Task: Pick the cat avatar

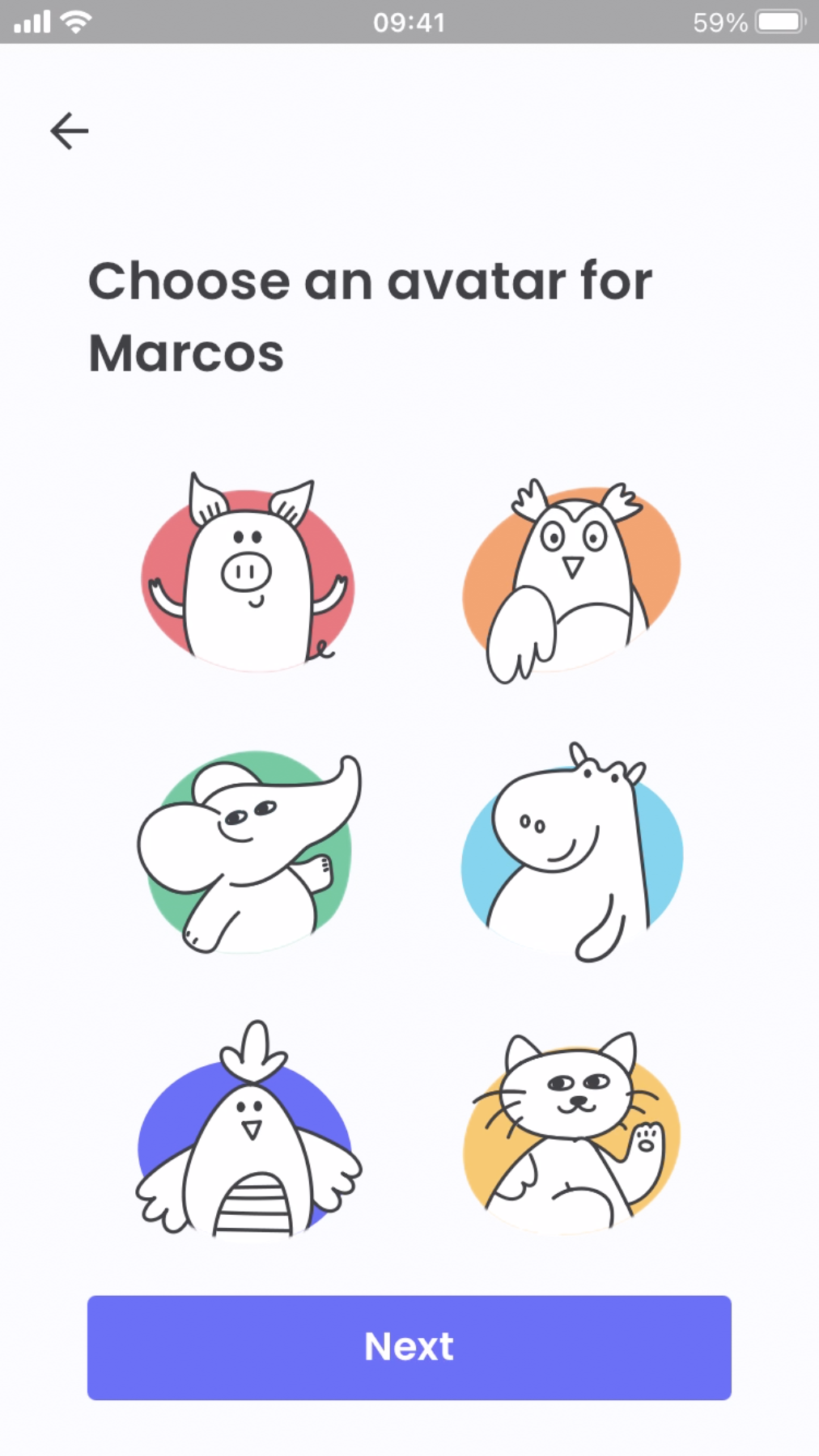Action: point(571,1136)
